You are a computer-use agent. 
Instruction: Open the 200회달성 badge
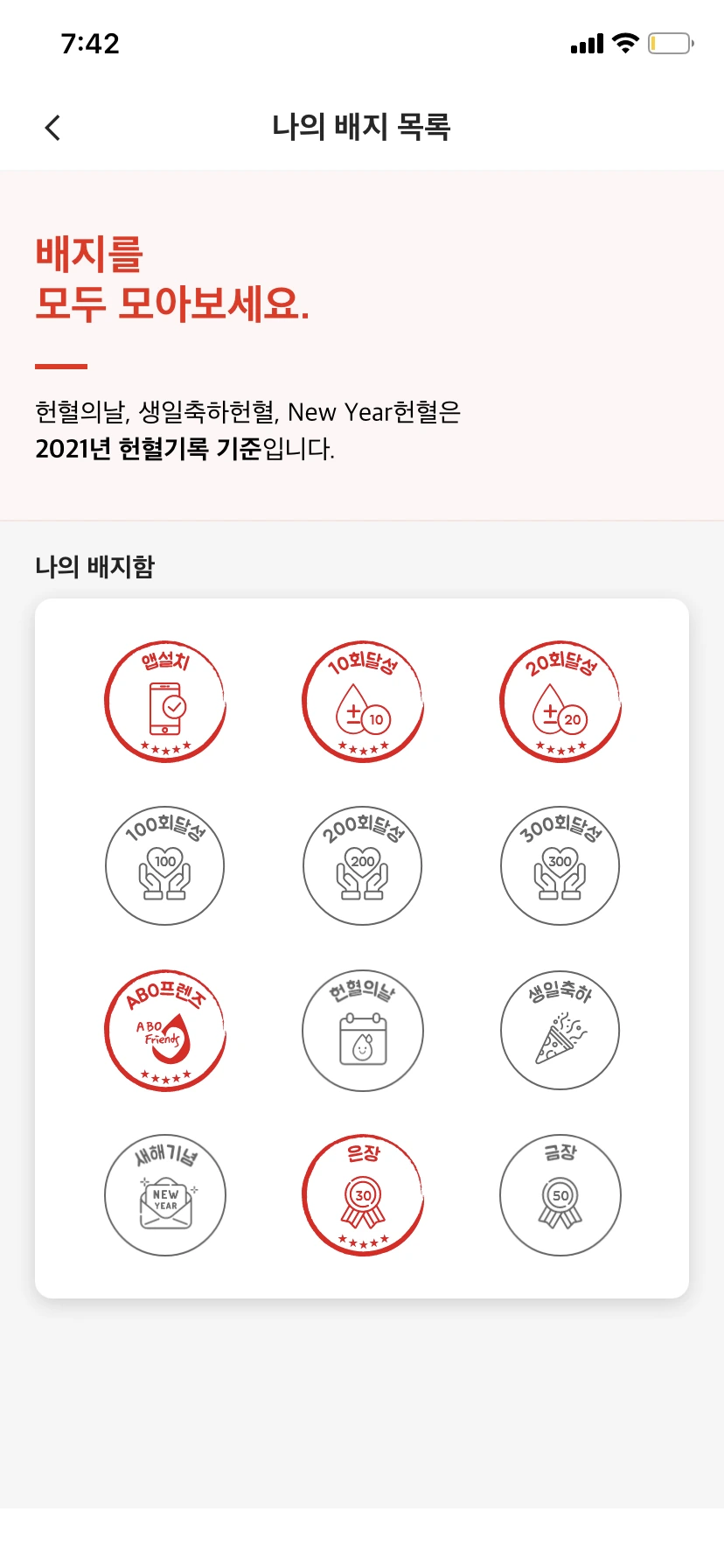point(363,866)
